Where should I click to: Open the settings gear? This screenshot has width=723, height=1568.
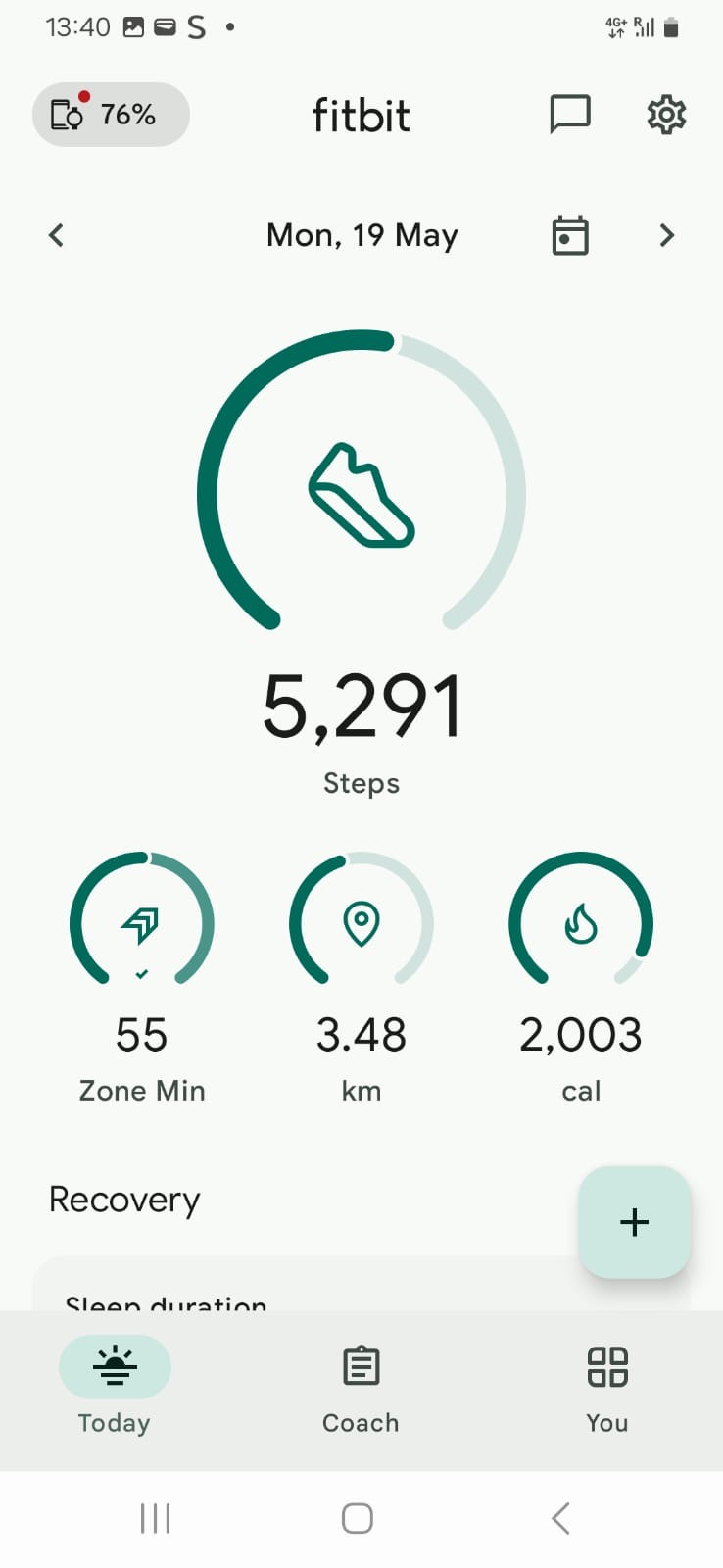click(x=666, y=115)
